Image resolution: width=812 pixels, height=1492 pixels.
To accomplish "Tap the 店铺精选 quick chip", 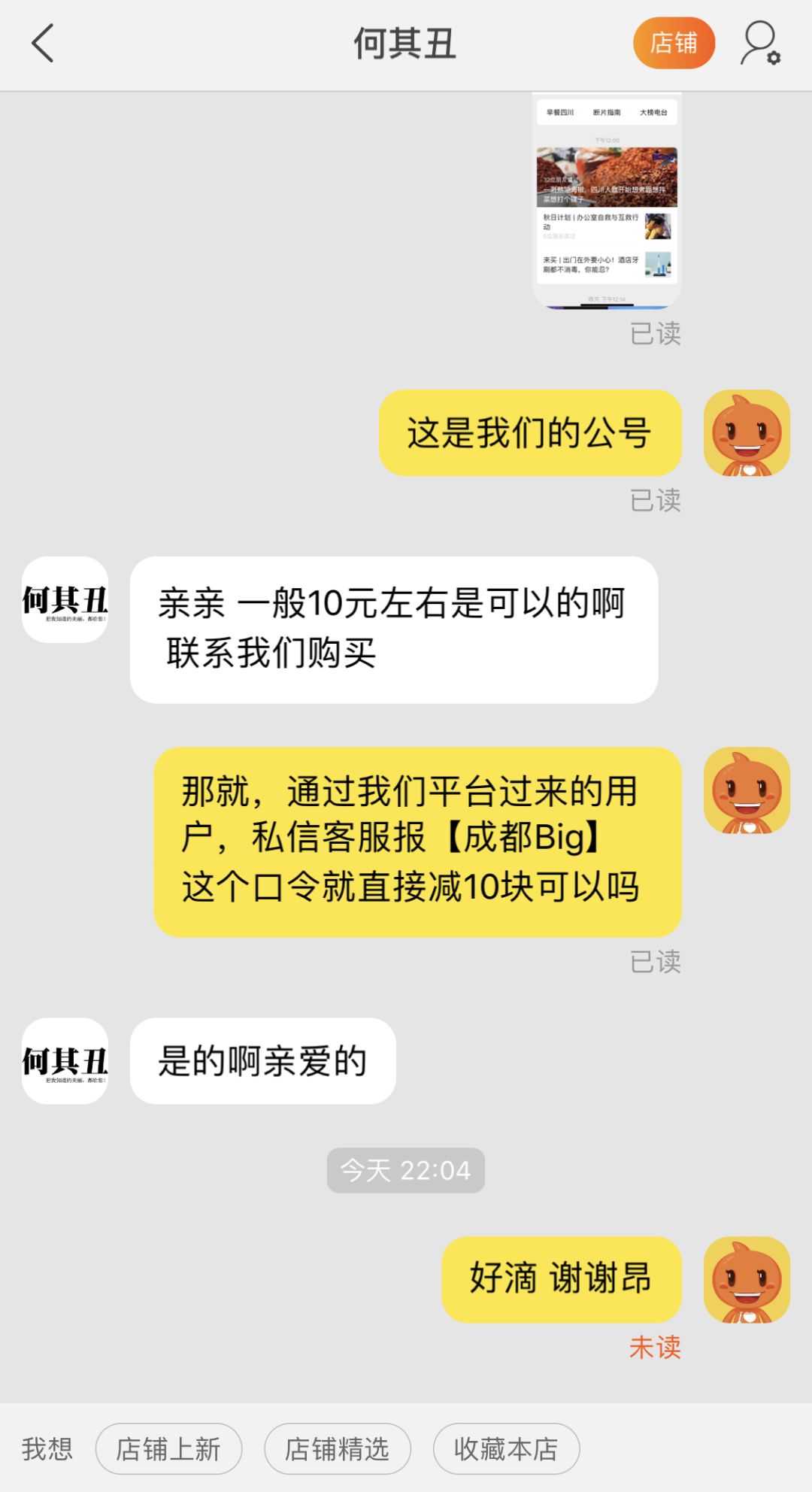I will coord(338,1448).
